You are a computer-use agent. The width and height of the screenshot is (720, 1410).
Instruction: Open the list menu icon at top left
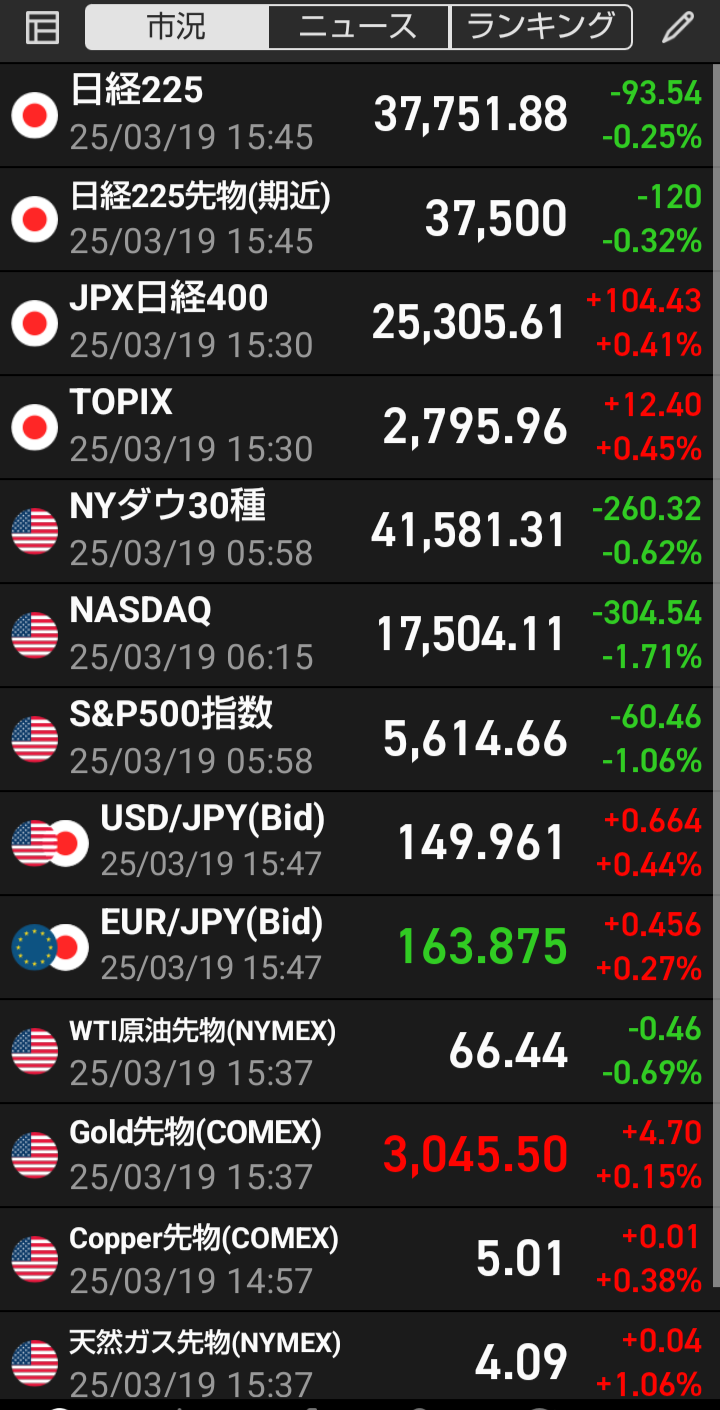coord(42,28)
